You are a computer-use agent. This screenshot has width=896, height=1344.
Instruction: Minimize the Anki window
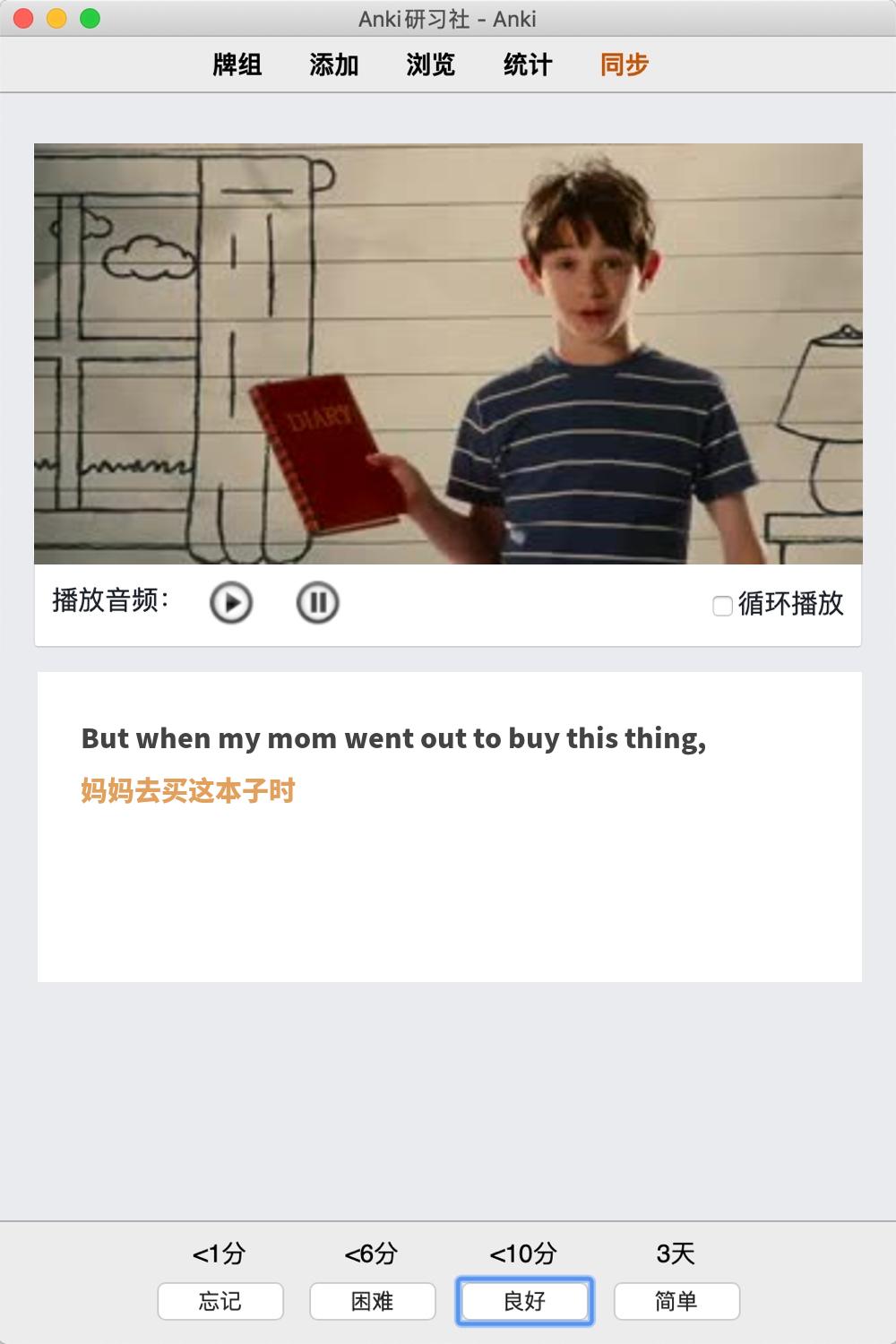tap(56, 18)
